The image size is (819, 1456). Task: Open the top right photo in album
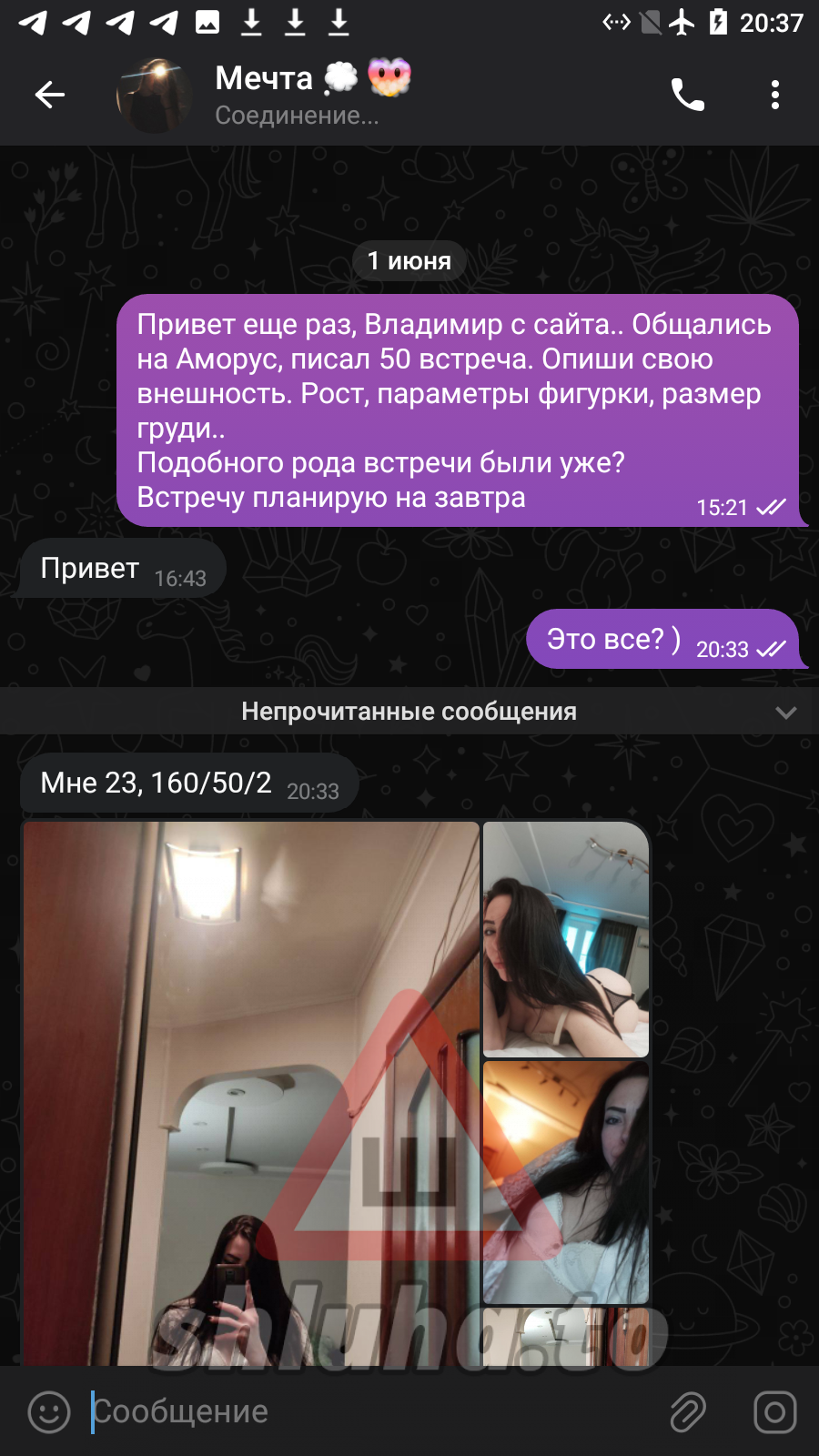(x=566, y=939)
